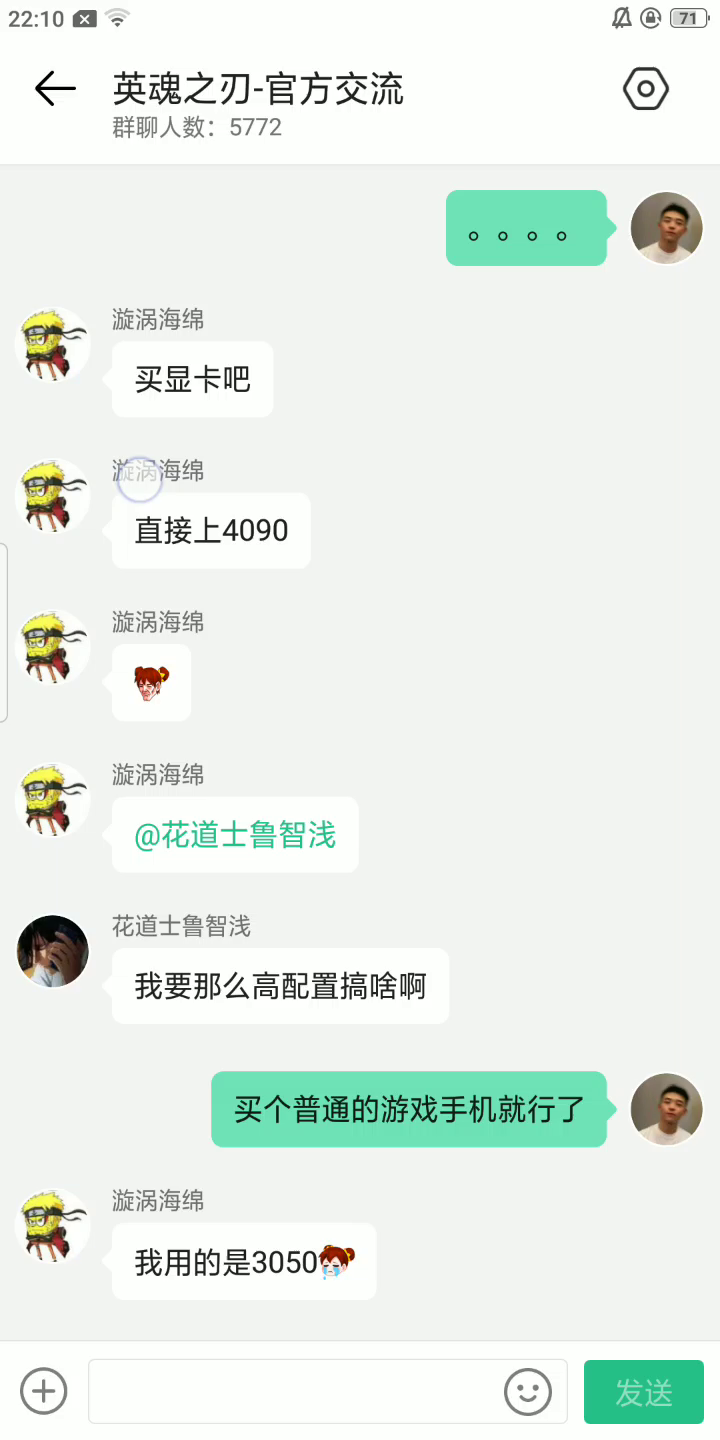View 花道士鲁智浅's profile avatar
The image size is (720, 1440).
click(53, 951)
